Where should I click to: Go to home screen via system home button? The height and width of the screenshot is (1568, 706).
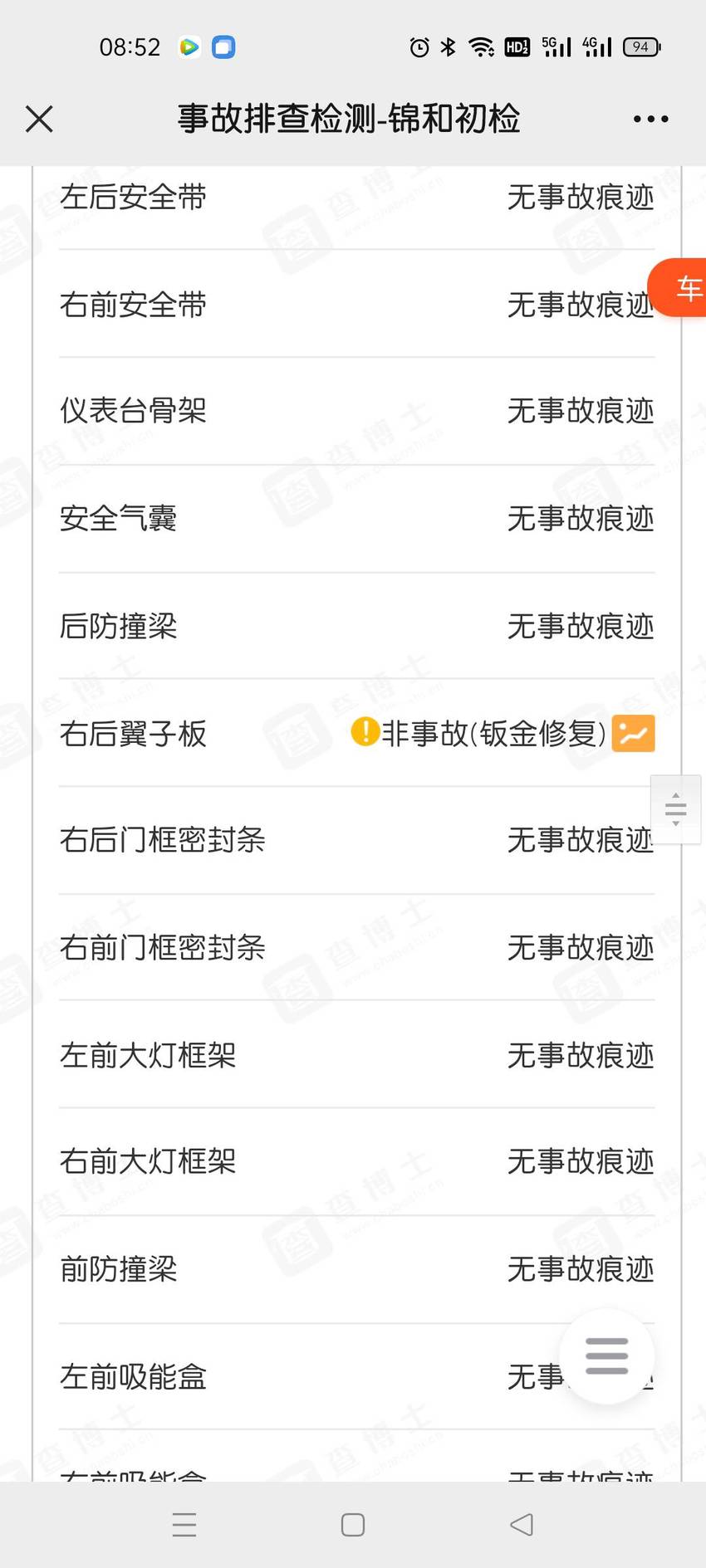tap(353, 1524)
